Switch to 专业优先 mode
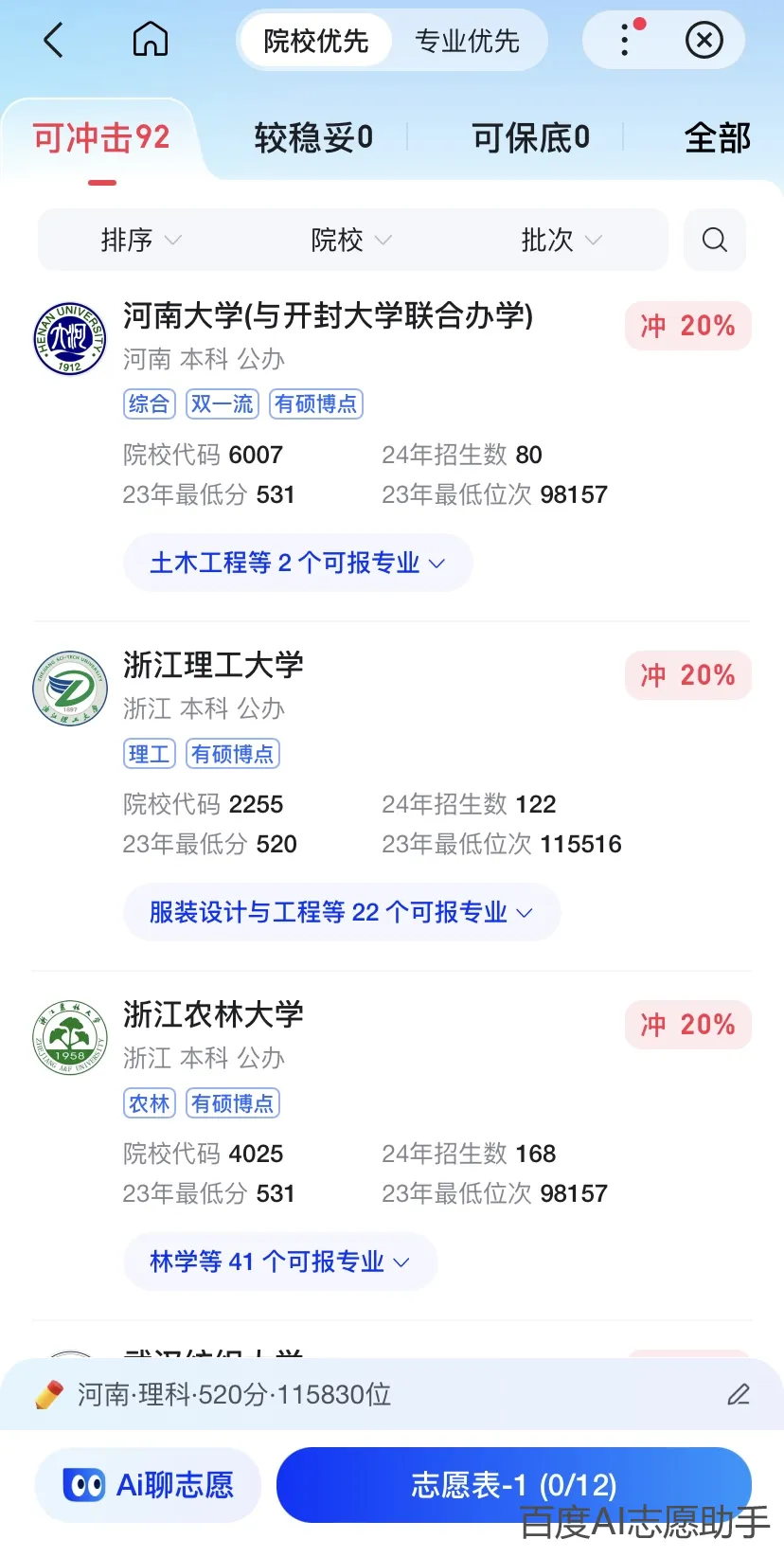784x1557 pixels. pos(467,41)
